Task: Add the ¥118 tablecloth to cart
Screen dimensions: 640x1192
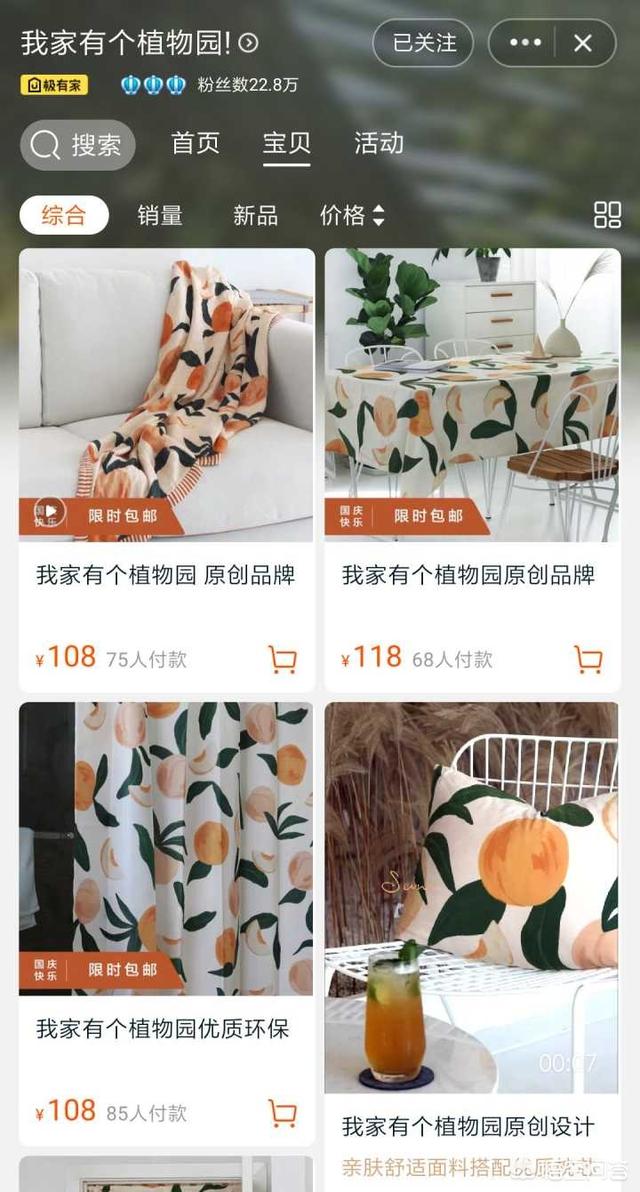Action: coord(588,660)
